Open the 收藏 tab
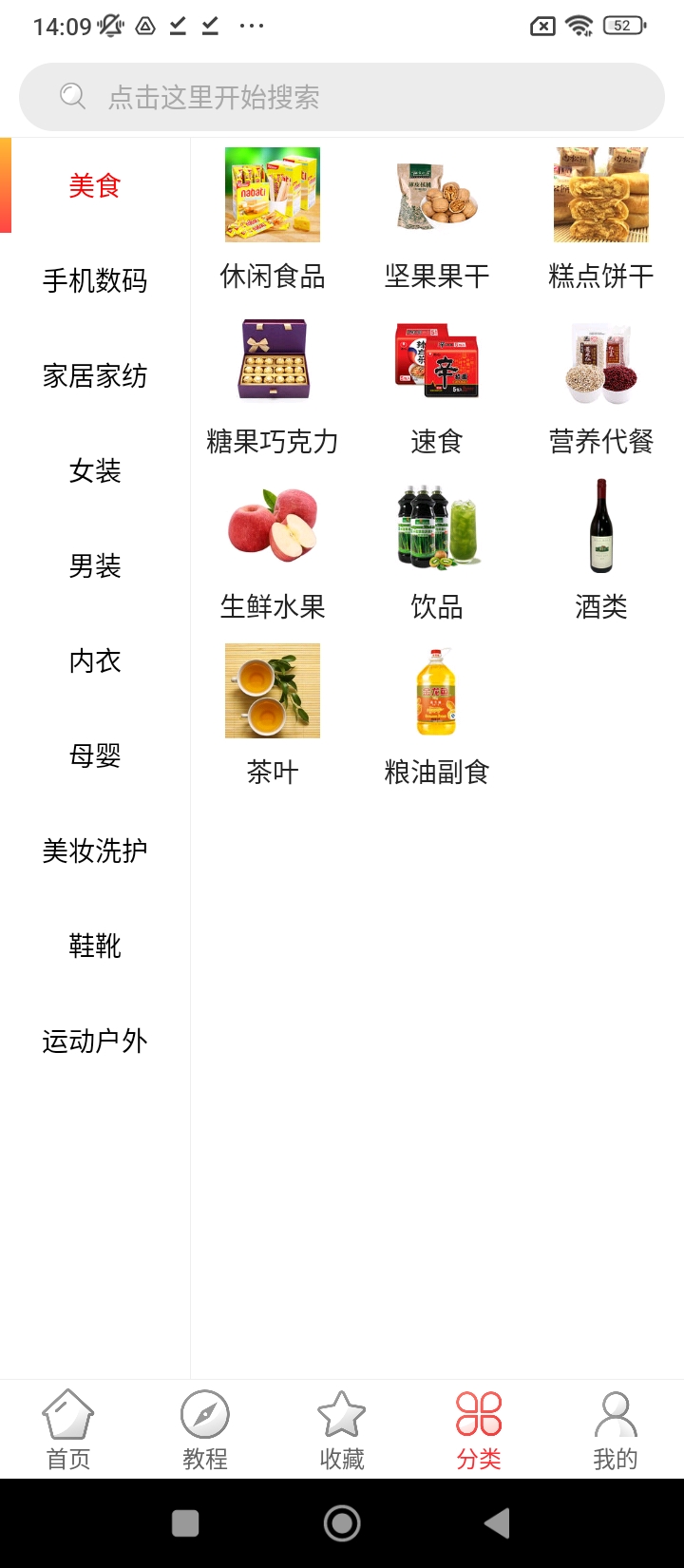 (x=342, y=1430)
